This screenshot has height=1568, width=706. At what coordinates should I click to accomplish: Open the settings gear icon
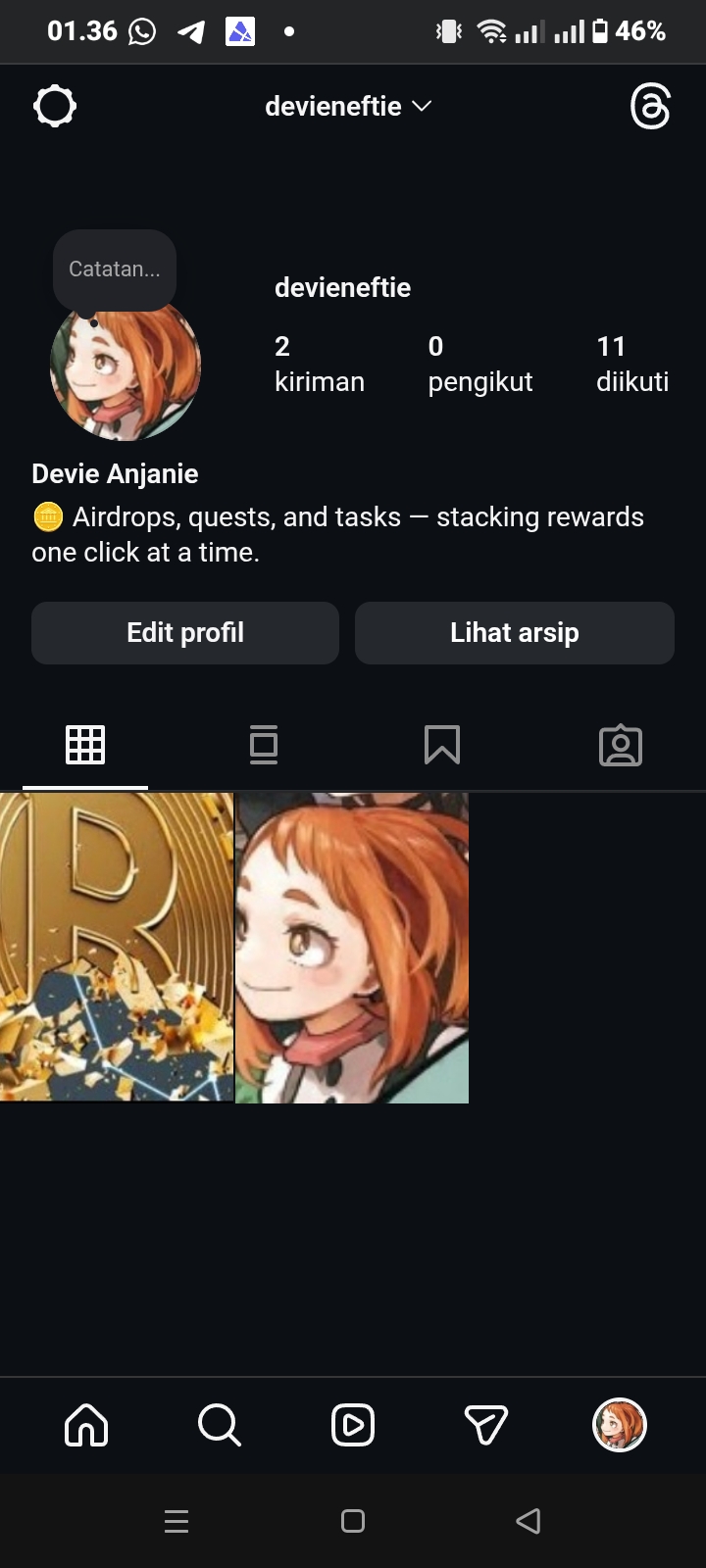pyautogui.click(x=55, y=106)
